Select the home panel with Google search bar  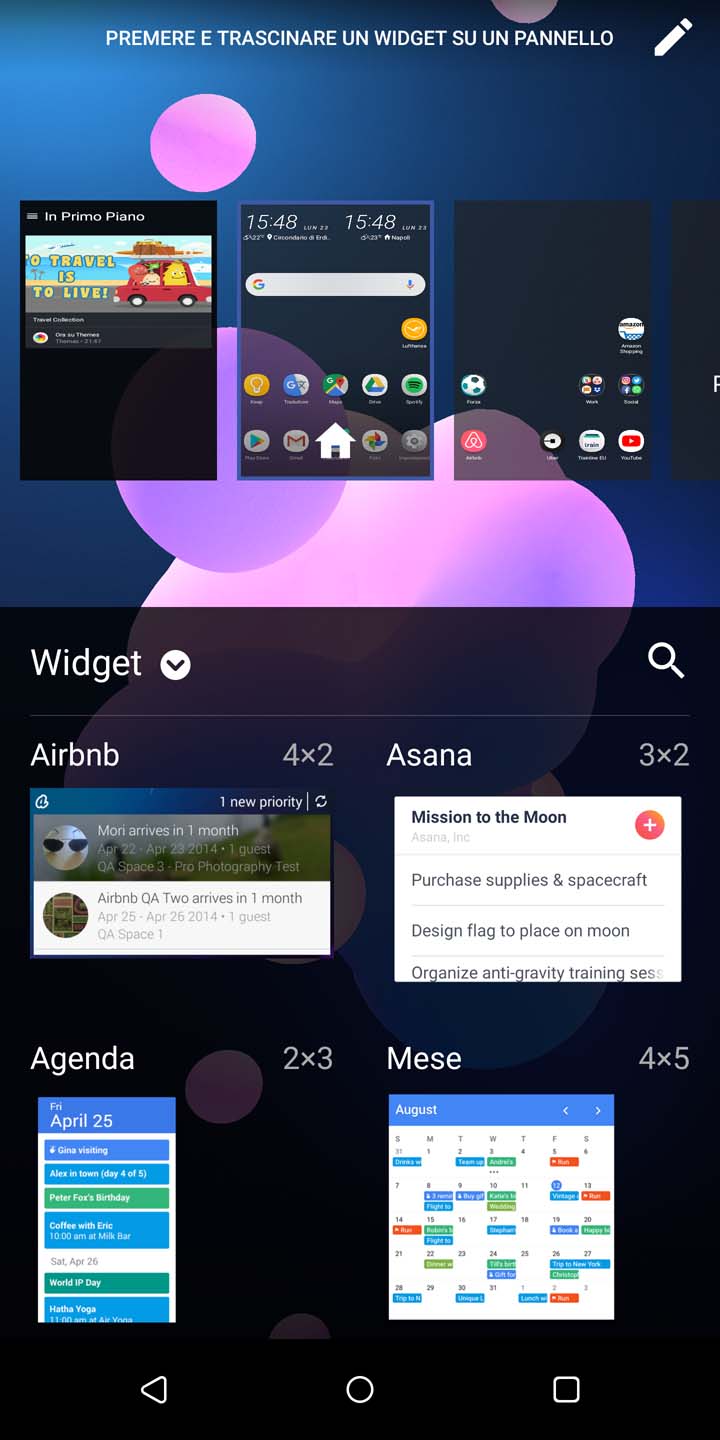click(x=335, y=340)
